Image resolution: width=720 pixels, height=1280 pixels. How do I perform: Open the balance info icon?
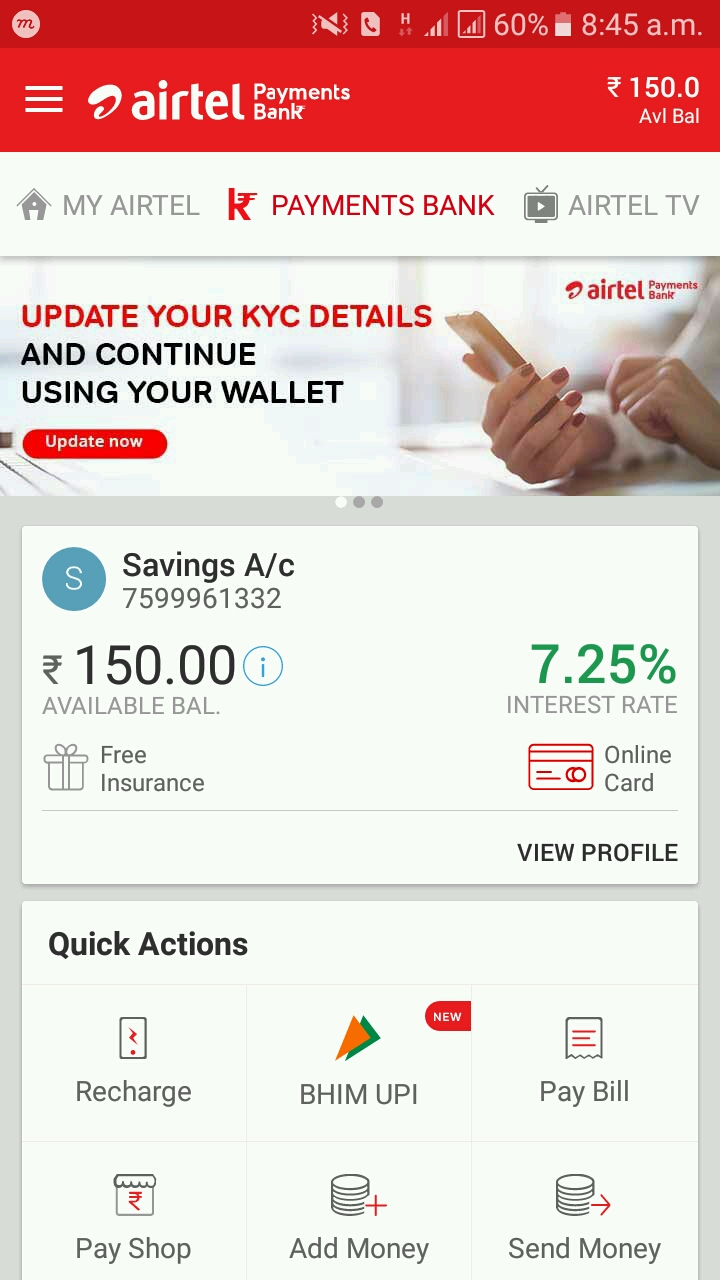click(263, 666)
